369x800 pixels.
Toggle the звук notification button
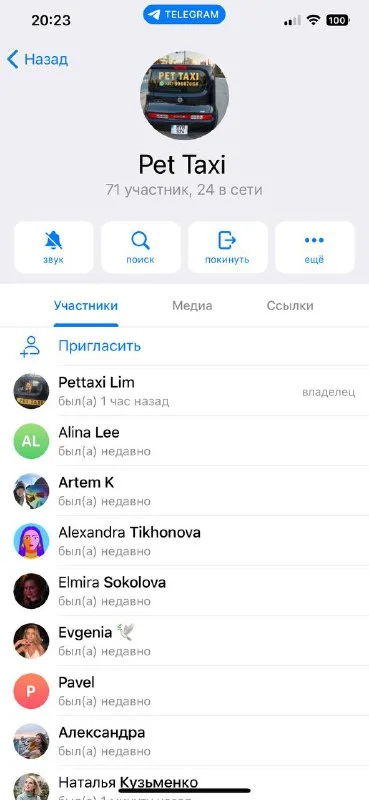click(54, 247)
